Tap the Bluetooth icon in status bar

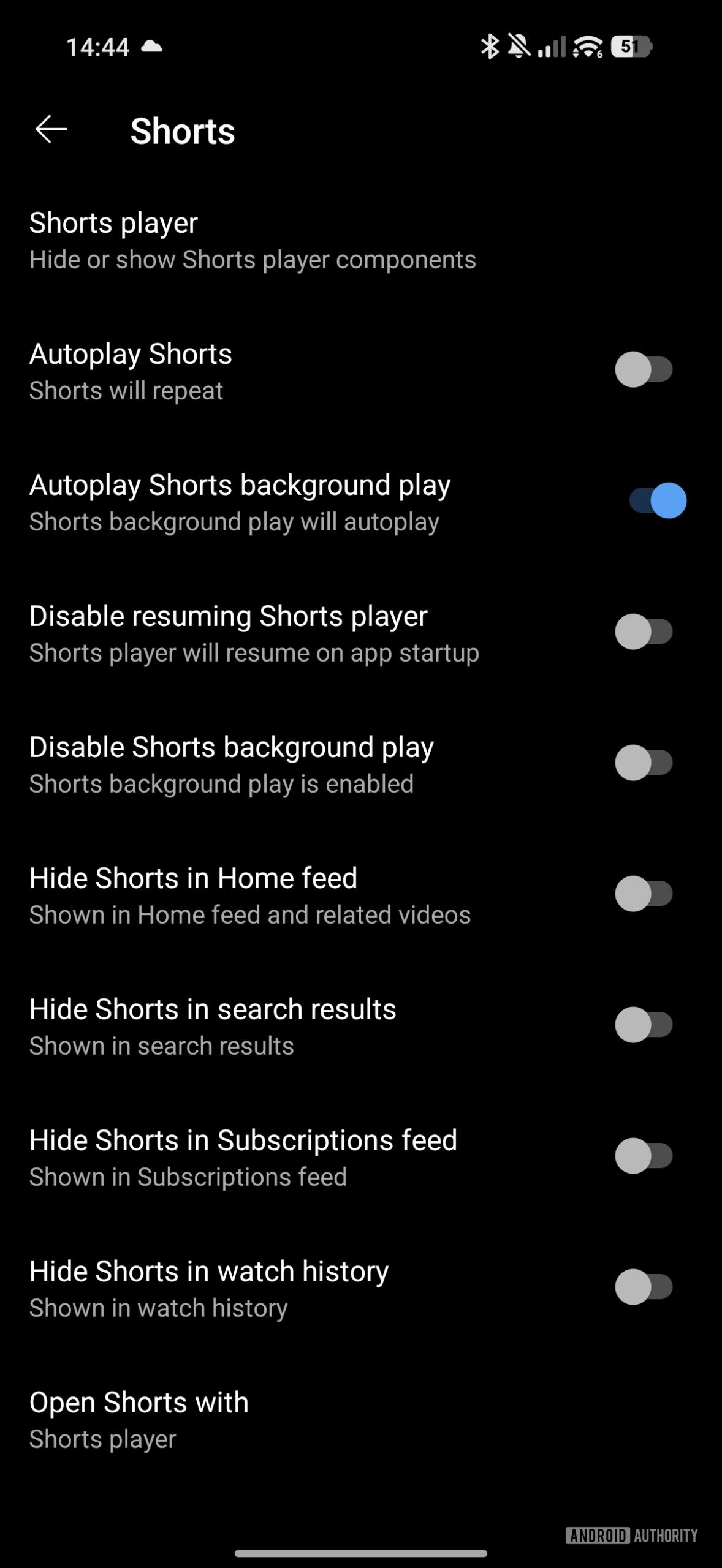pos(490,46)
